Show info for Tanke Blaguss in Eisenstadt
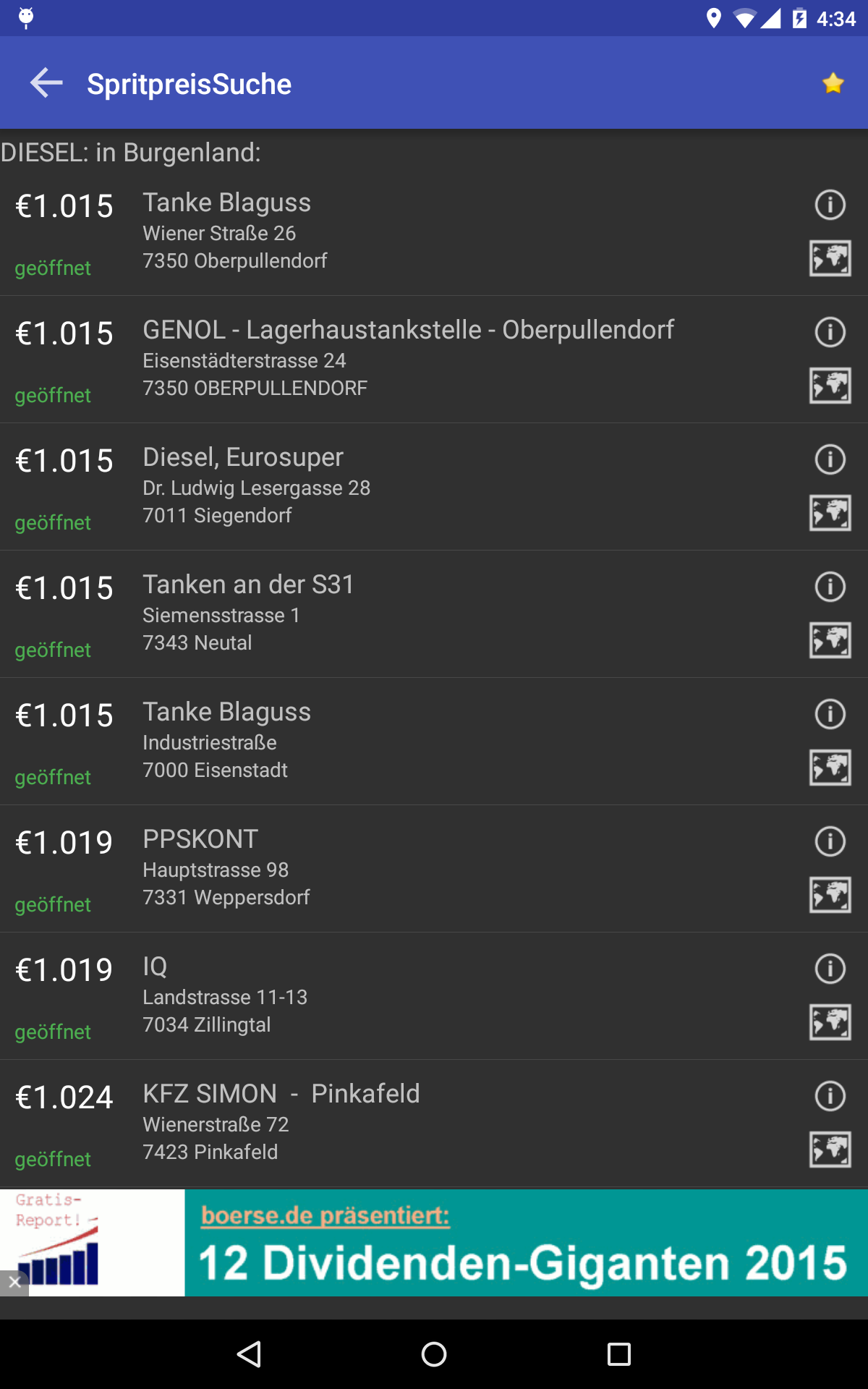Screen dimensions: 868x1389 [830, 714]
